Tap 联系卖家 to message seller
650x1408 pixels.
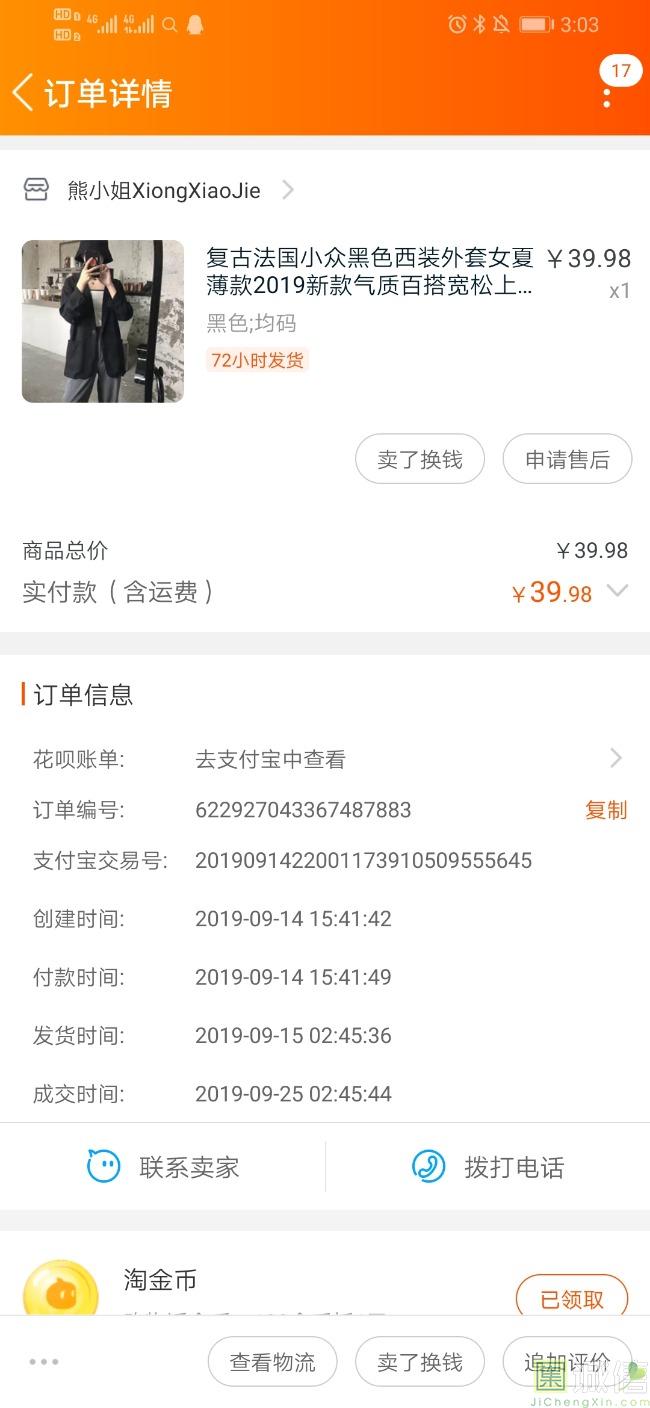click(163, 1167)
